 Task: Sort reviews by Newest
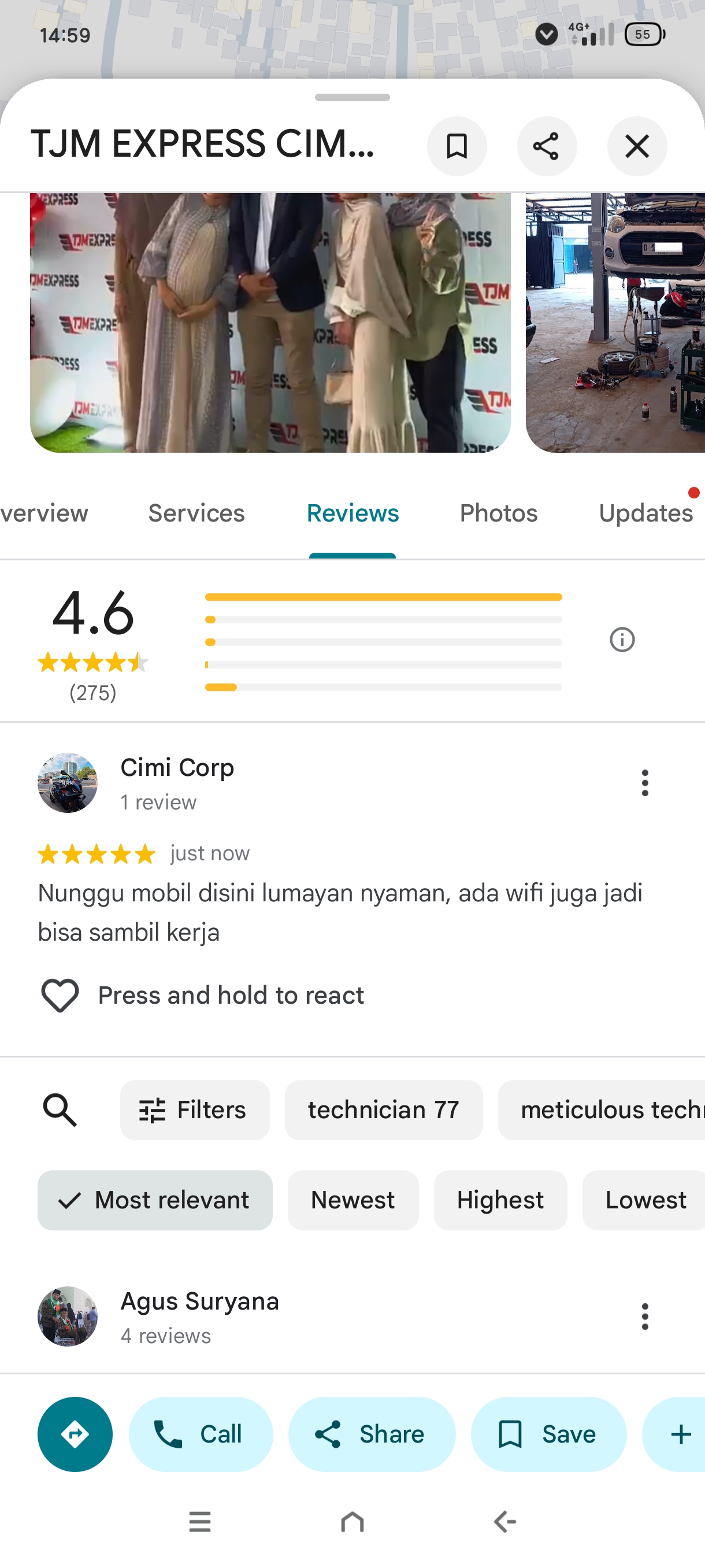coord(353,1200)
